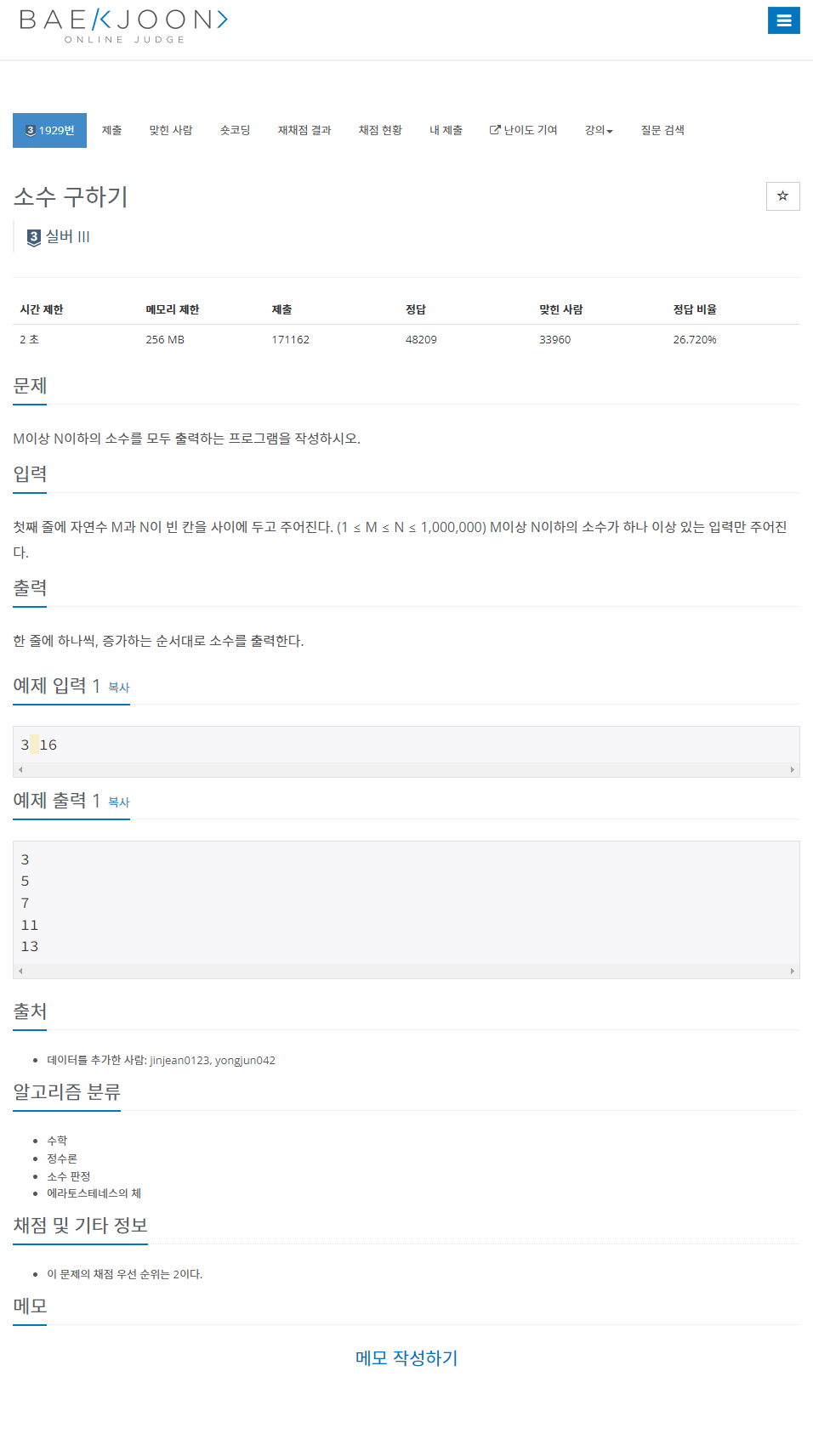Copy 예제 출력 1 with 복사
The image size is (813, 1456).
pos(119,802)
